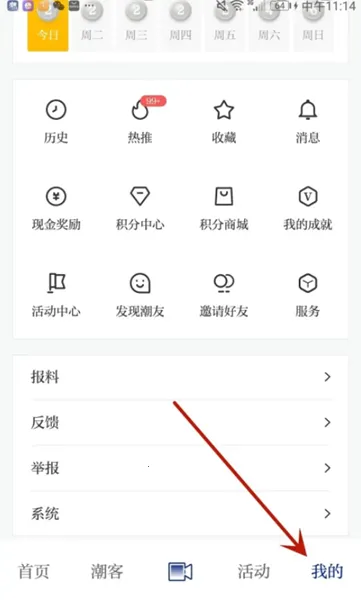The image size is (361, 600).
Task: Open 服务 services
Action: click(308, 295)
